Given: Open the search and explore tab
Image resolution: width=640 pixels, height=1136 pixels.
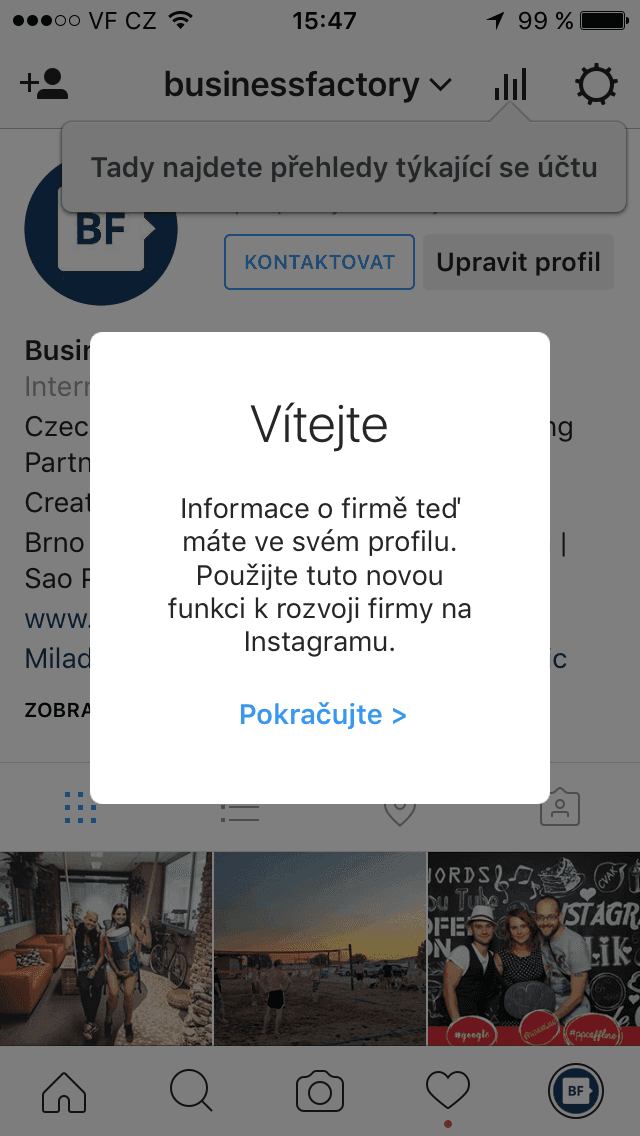Looking at the screenshot, I should pos(191,1092).
